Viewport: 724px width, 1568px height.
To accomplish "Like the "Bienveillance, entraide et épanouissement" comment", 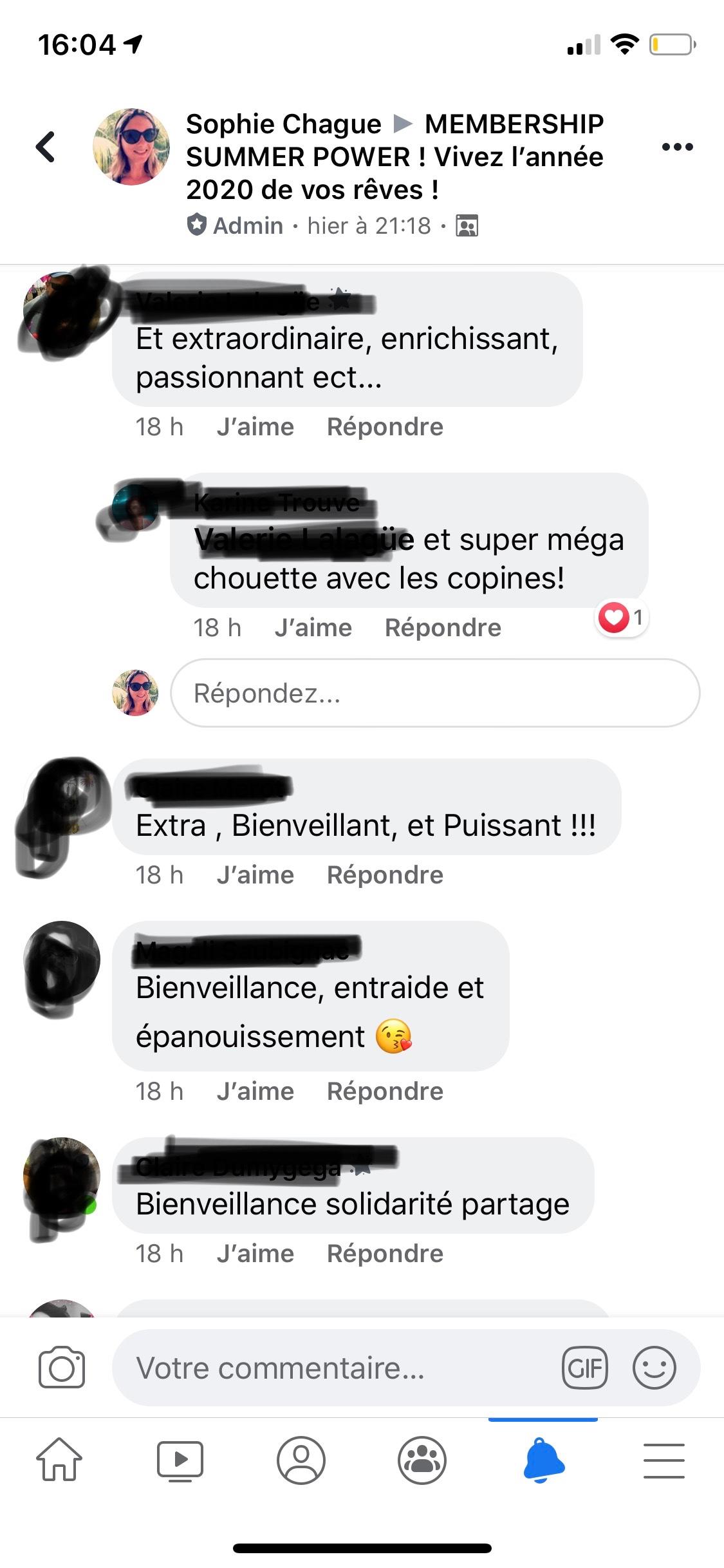I will pyautogui.click(x=255, y=1091).
